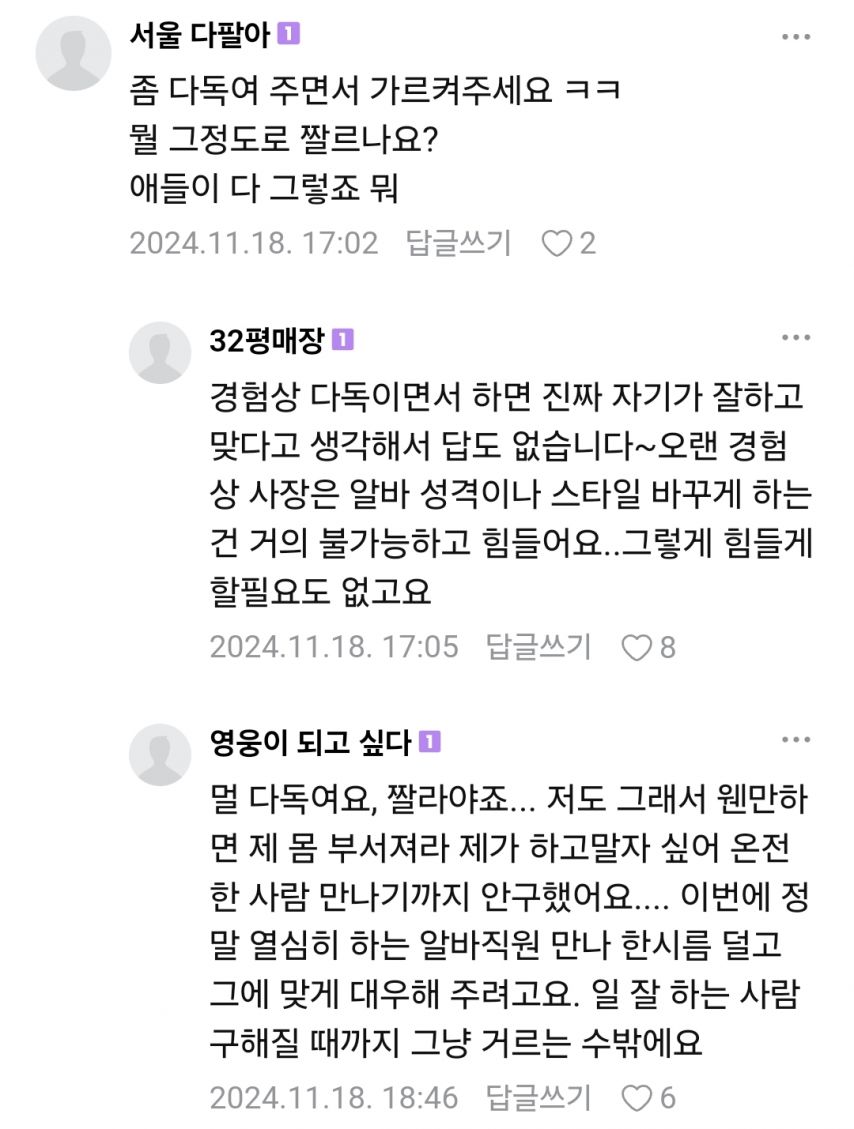Reply to 서울 다팔아's comment via 답글쓰기
This screenshot has width=854, height=1129.
[457, 243]
